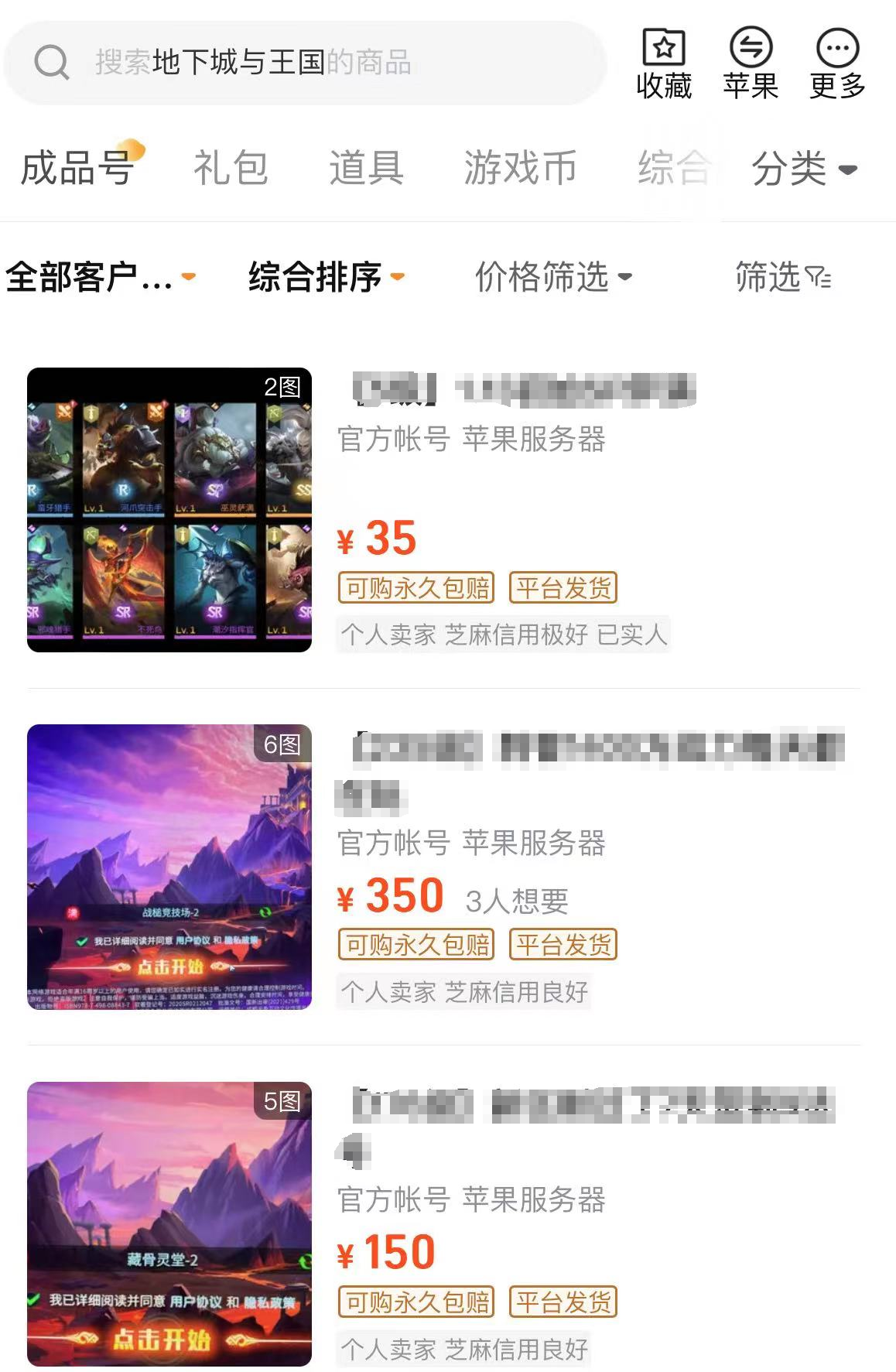Go to the 道具 tab

coord(366,167)
